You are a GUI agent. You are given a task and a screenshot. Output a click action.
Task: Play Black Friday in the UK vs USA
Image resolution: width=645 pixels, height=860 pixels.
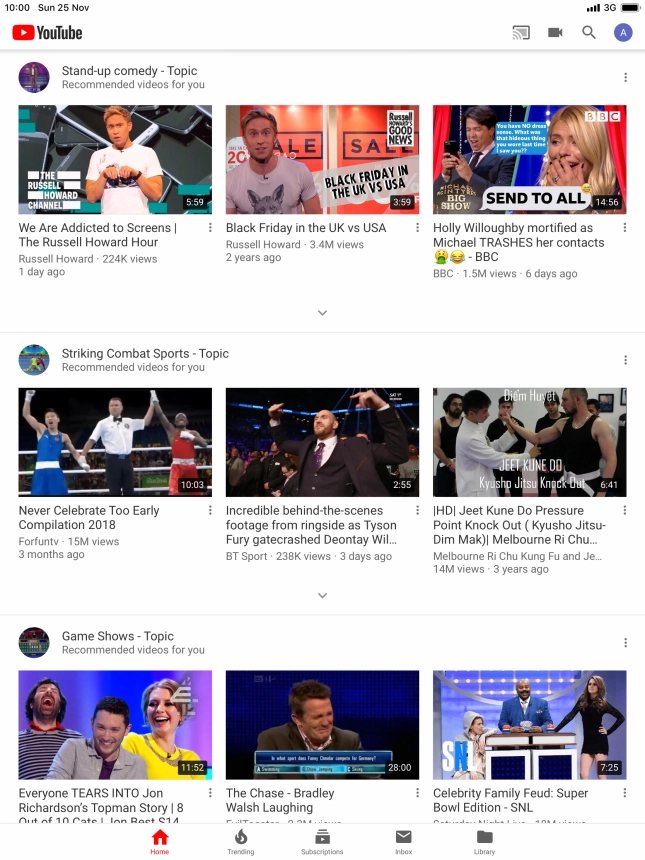[x=322, y=160]
